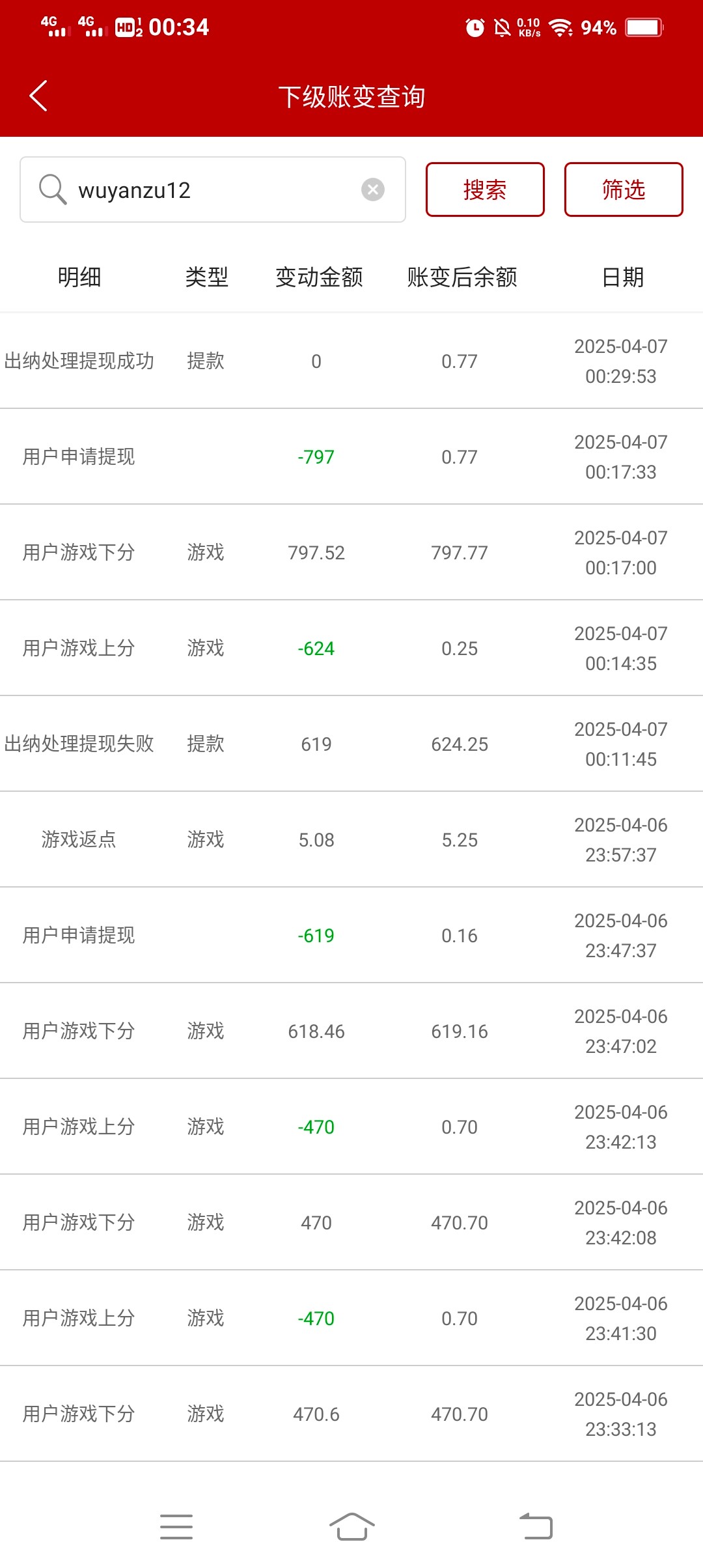
Task: Clear the wuyanzu12 search text
Action: (x=372, y=190)
